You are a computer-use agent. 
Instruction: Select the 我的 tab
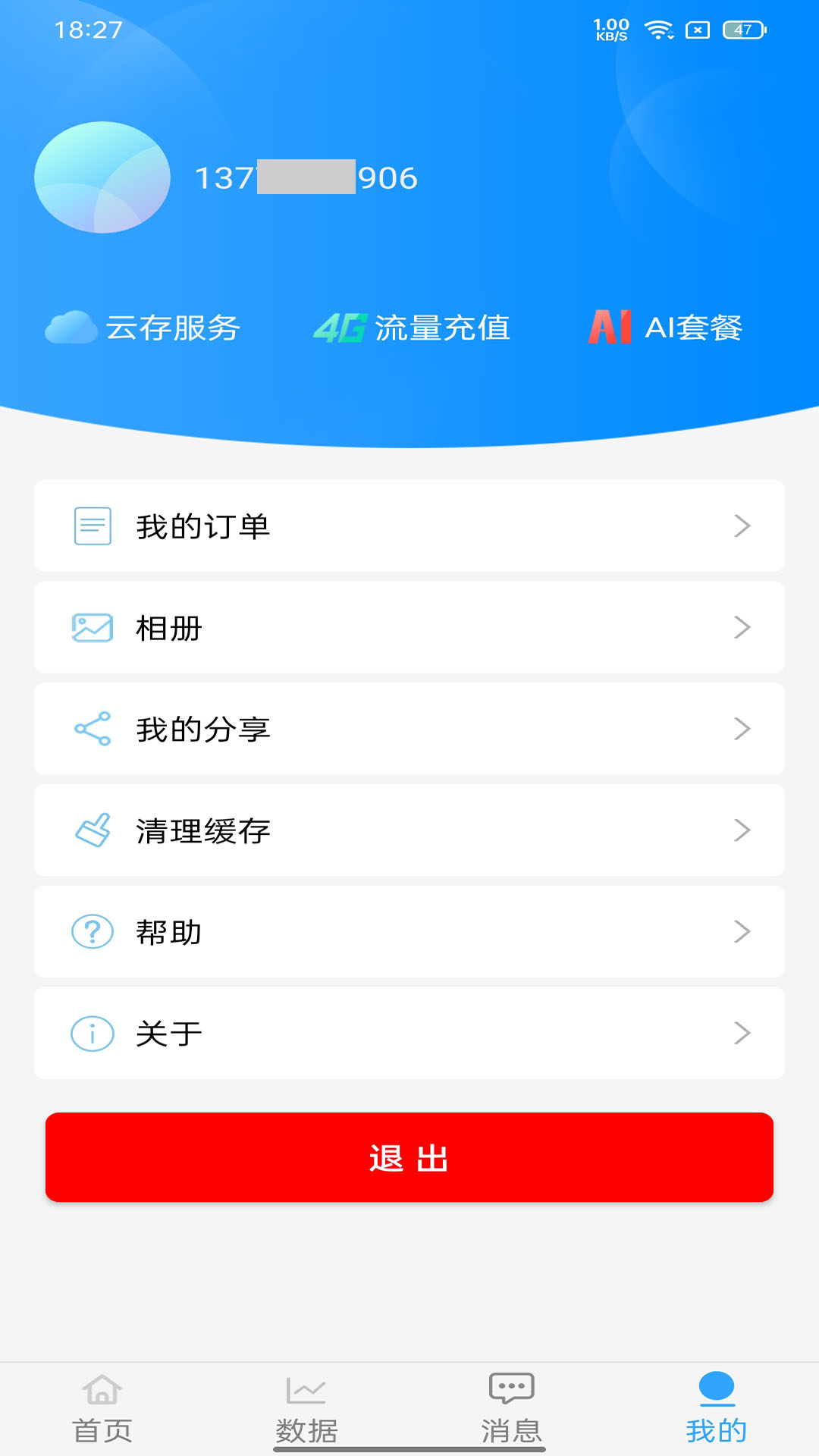click(x=716, y=1409)
